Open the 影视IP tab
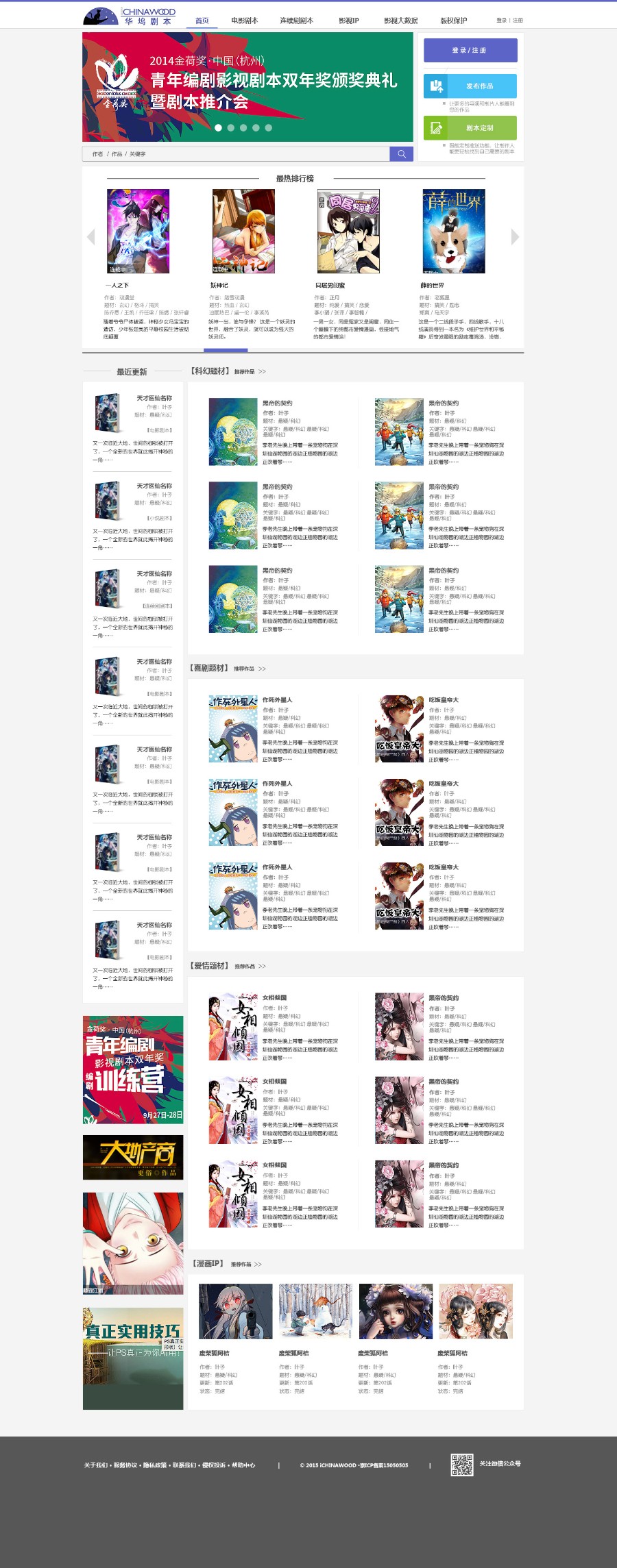Screen dimensions: 617x1568 pos(348,21)
